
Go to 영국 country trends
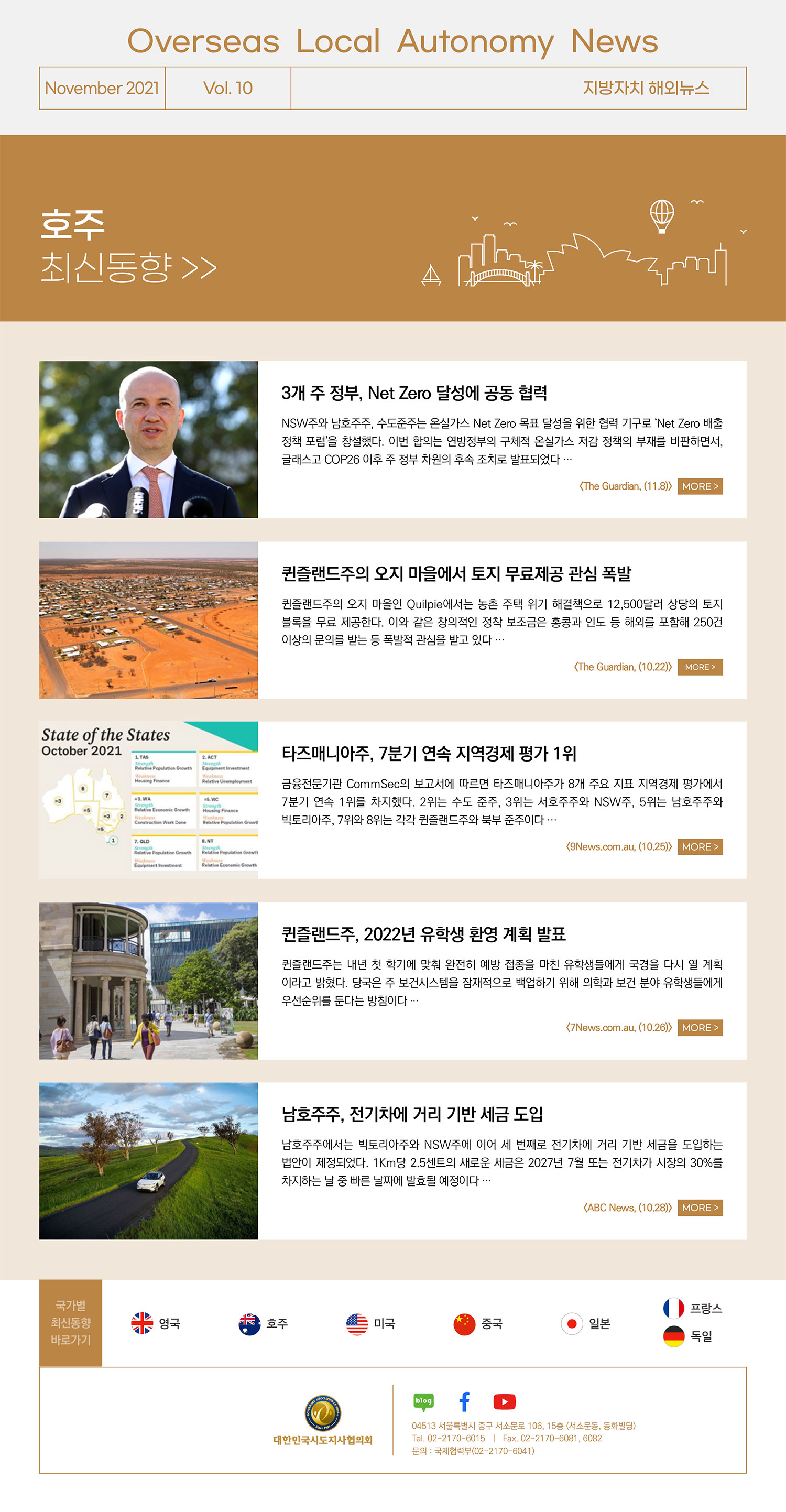(x=156, y=1323)
